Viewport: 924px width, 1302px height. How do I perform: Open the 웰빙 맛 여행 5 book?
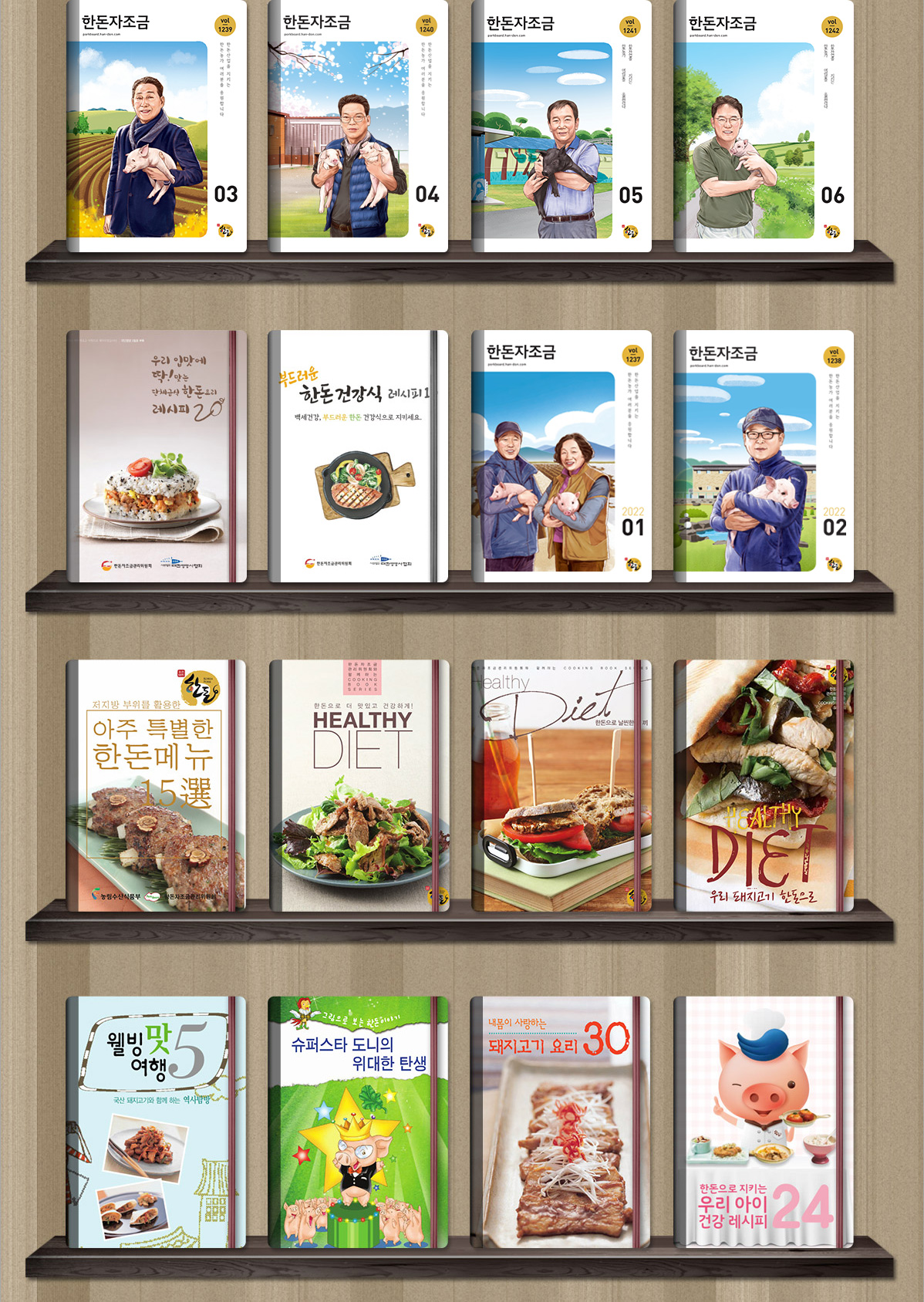coord(157,1122)
